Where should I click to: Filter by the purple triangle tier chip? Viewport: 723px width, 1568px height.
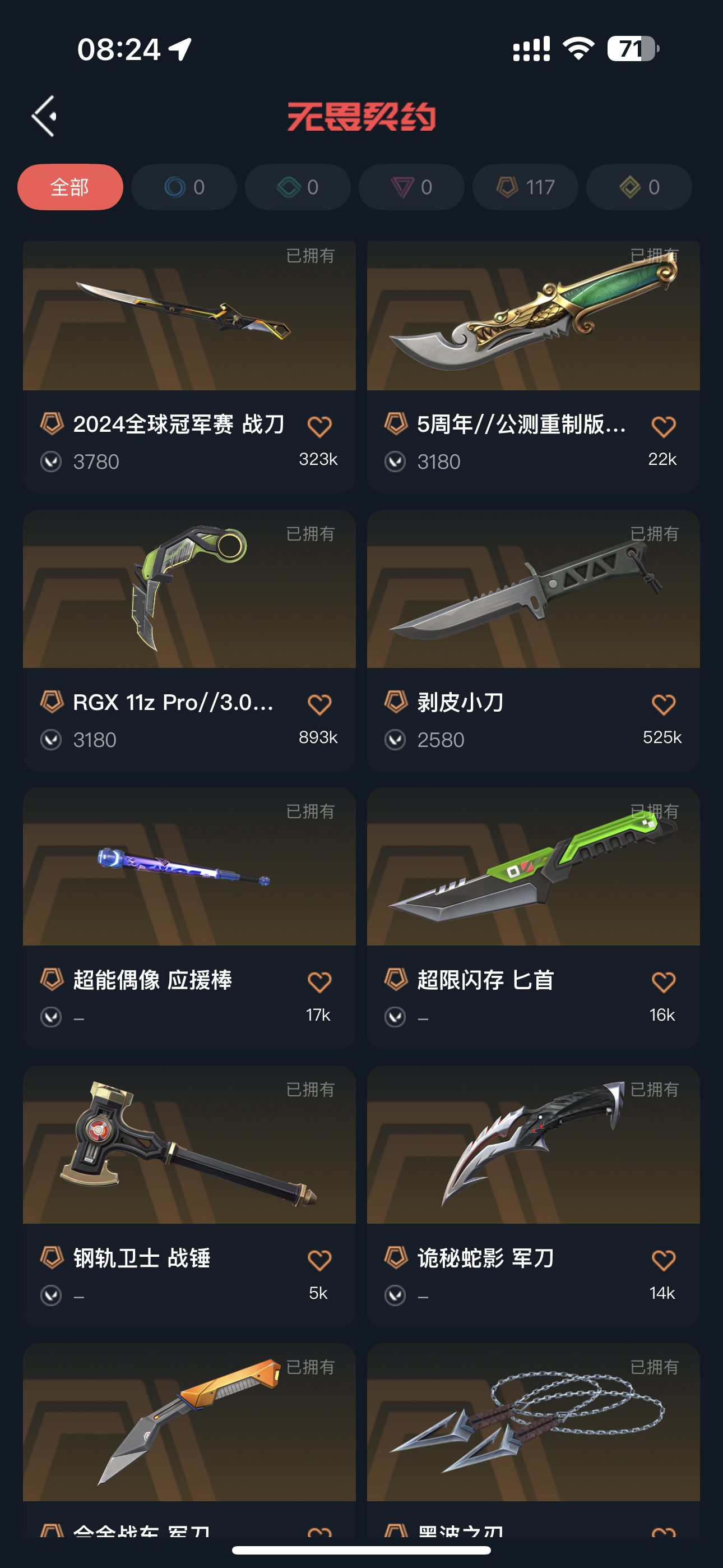coord(411,187)
